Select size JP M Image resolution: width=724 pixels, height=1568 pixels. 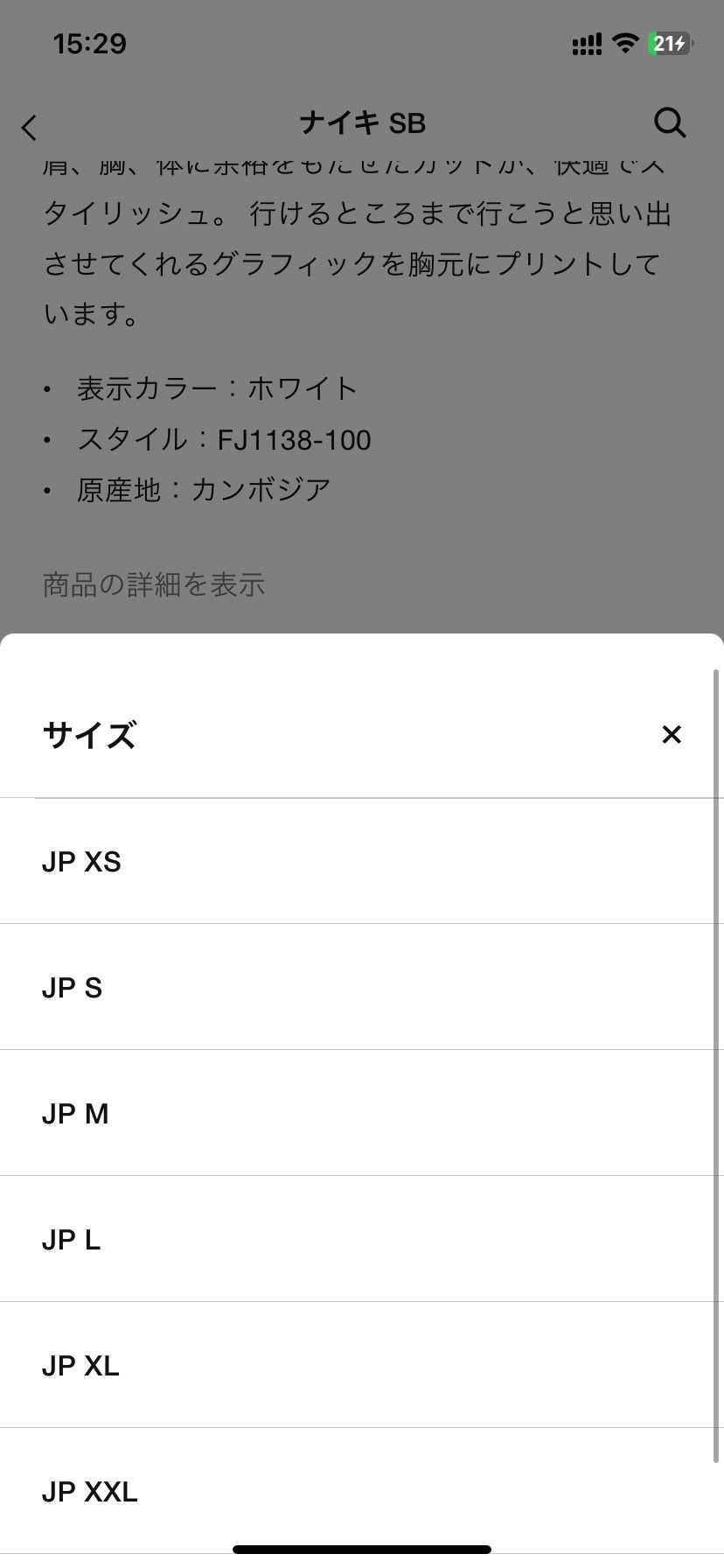pos(362,1113)
